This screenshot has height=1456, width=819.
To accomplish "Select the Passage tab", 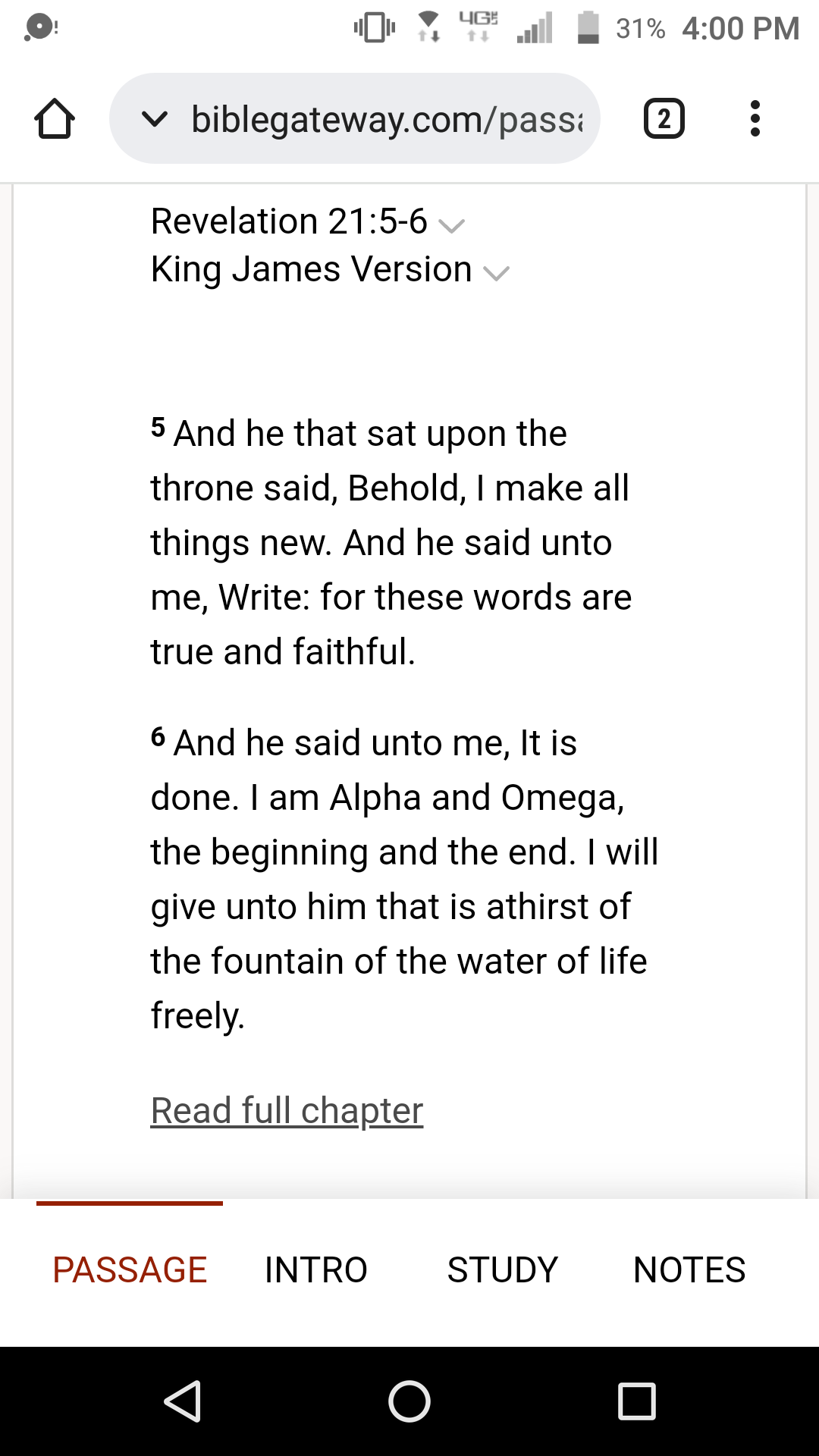I will [130, 1270].
